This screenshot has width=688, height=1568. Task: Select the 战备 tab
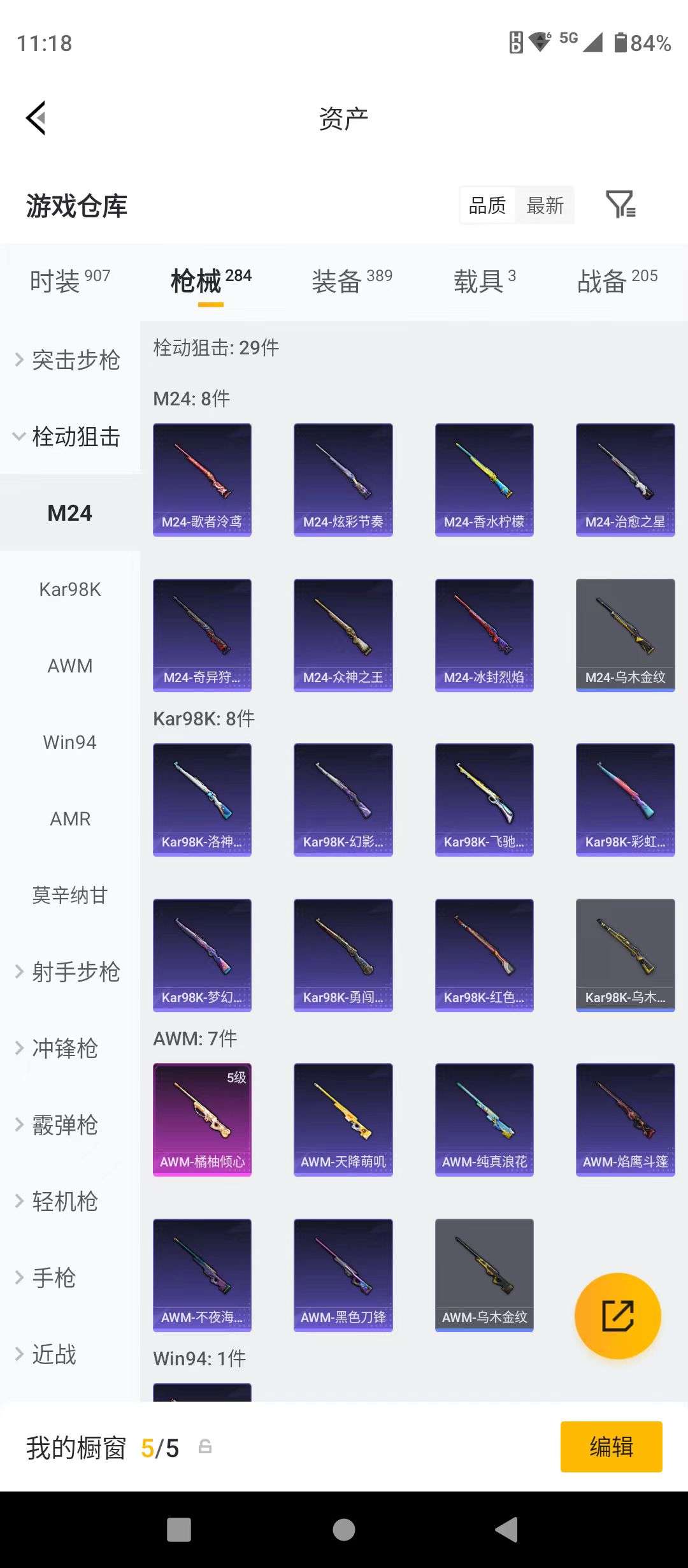click(617, 280)
